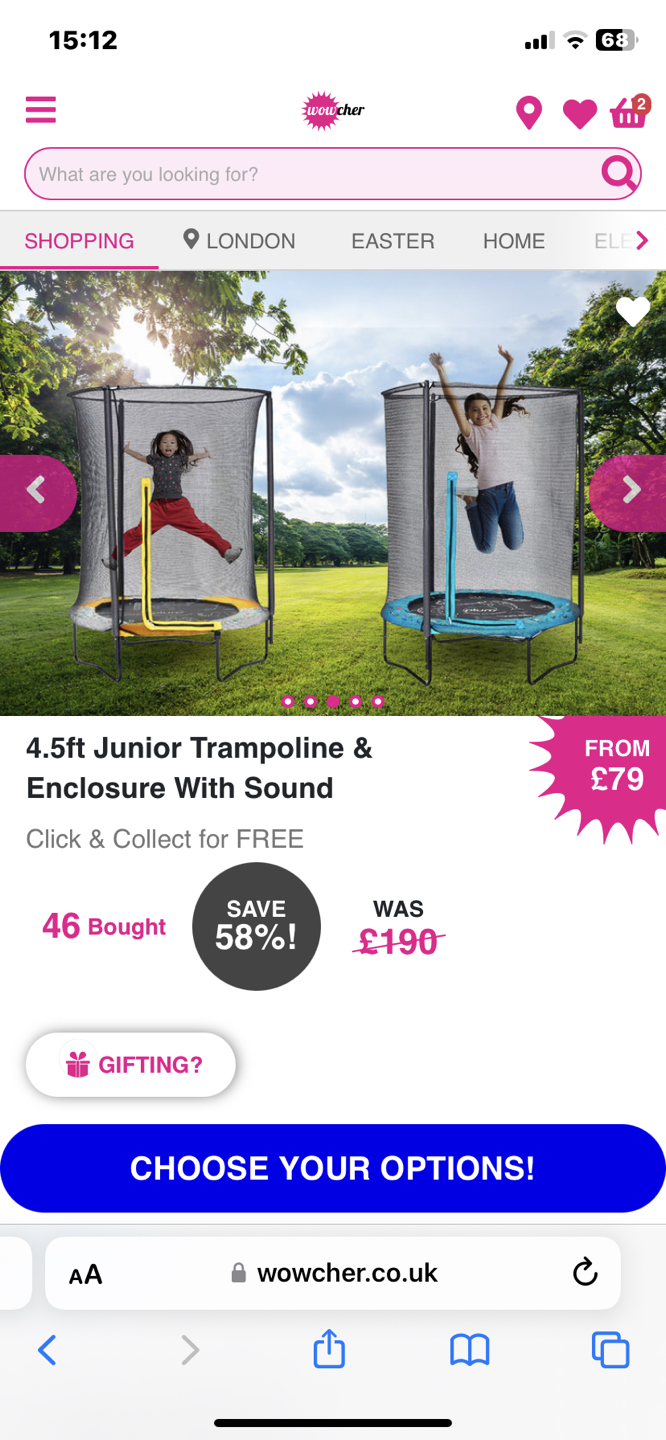Image resolution: width=666 pixels, height=1440 pixels.
Task: Tap the search field
Action: pos(310,174)
